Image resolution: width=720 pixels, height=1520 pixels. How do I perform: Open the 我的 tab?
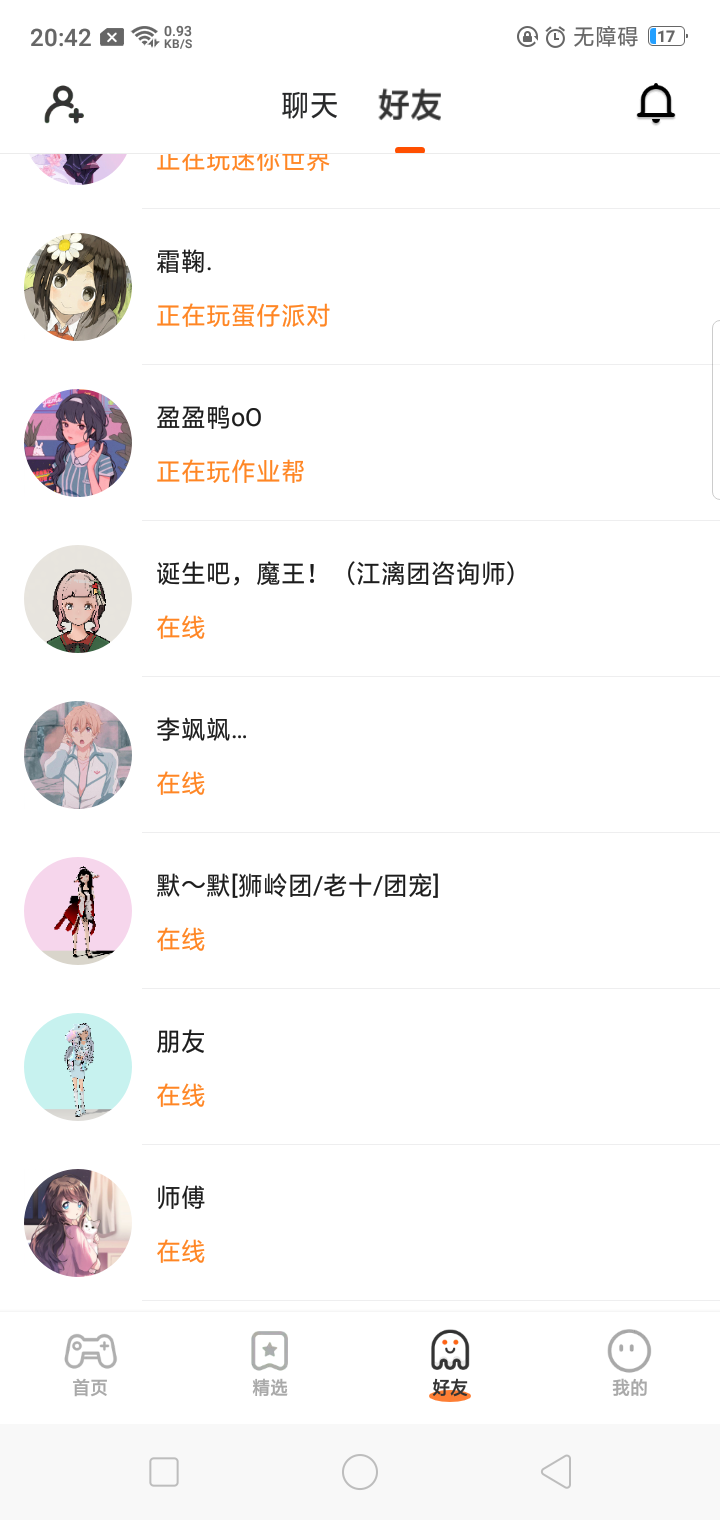tap(630, 1365)
